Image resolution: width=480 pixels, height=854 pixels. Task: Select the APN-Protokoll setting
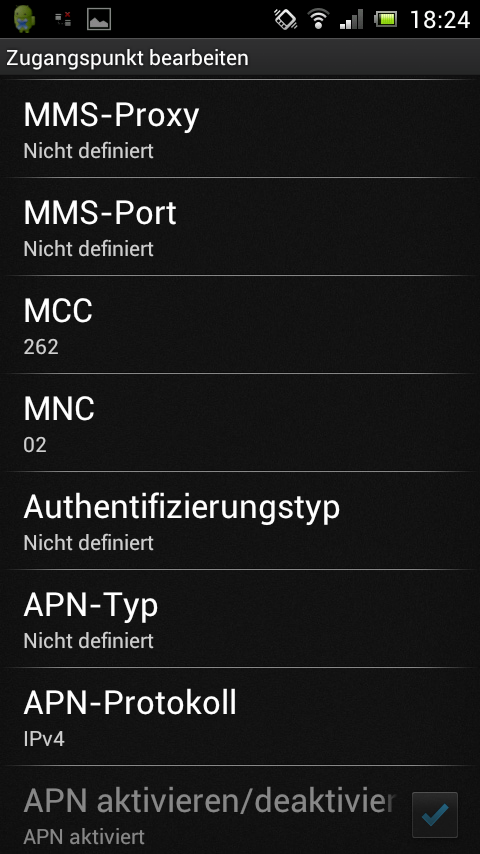click(x=240, y=717)
